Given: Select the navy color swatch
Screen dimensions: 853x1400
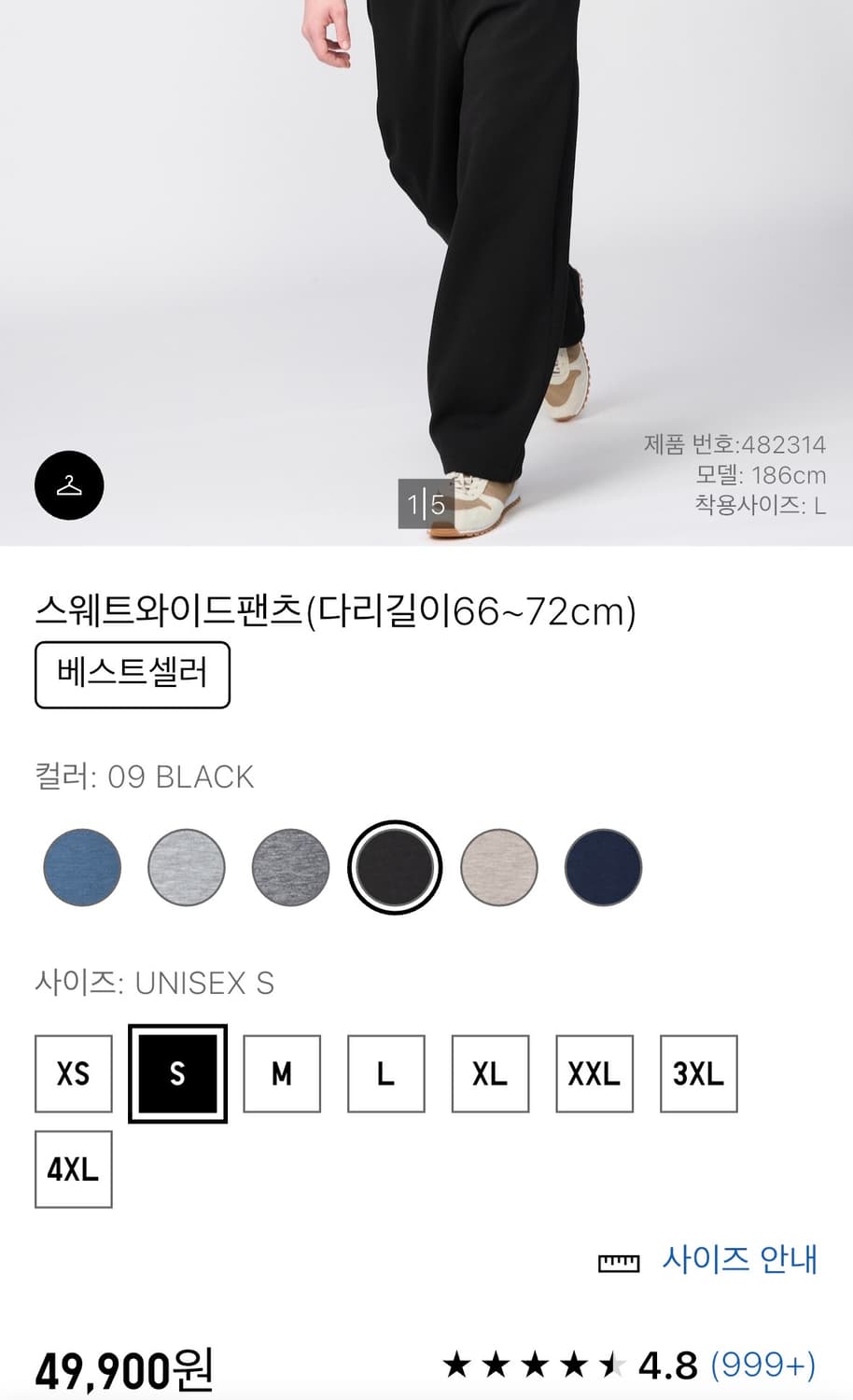Looking at the screenshot, I should [603, 867].
